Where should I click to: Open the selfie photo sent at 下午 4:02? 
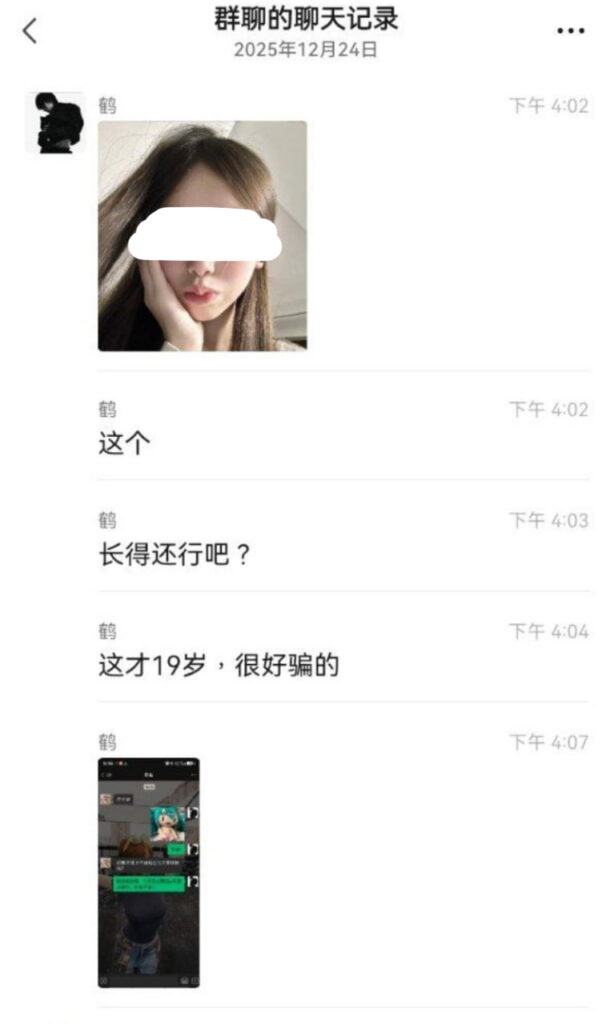click(x=202, y=236)
